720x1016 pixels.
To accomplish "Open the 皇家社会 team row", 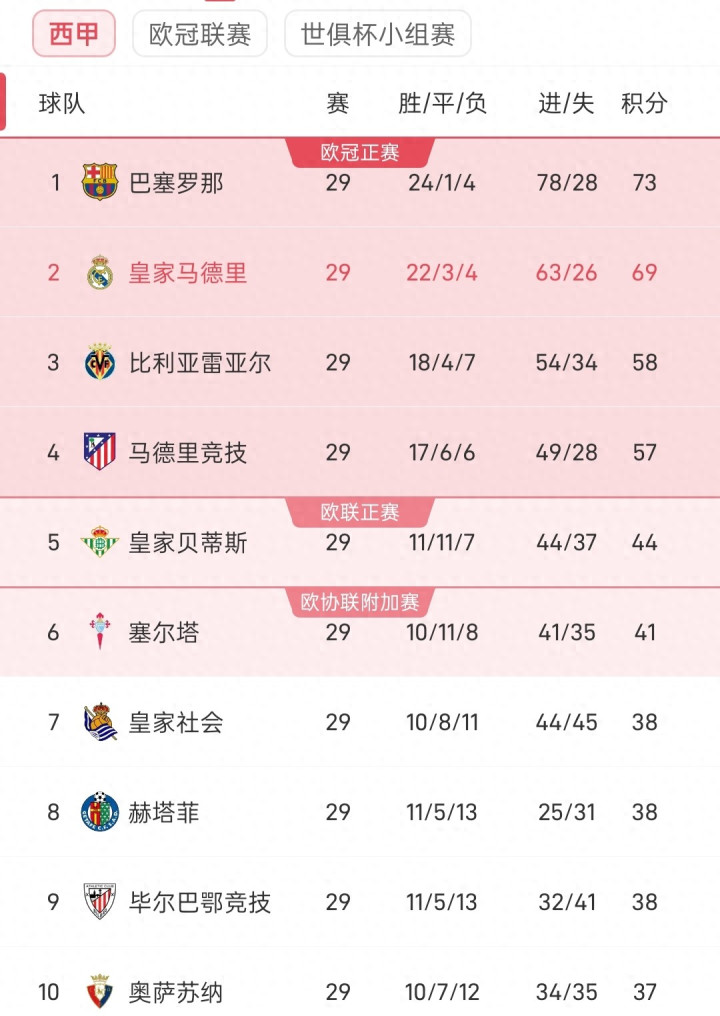I will pyautogui.click(x=360, y=722).
